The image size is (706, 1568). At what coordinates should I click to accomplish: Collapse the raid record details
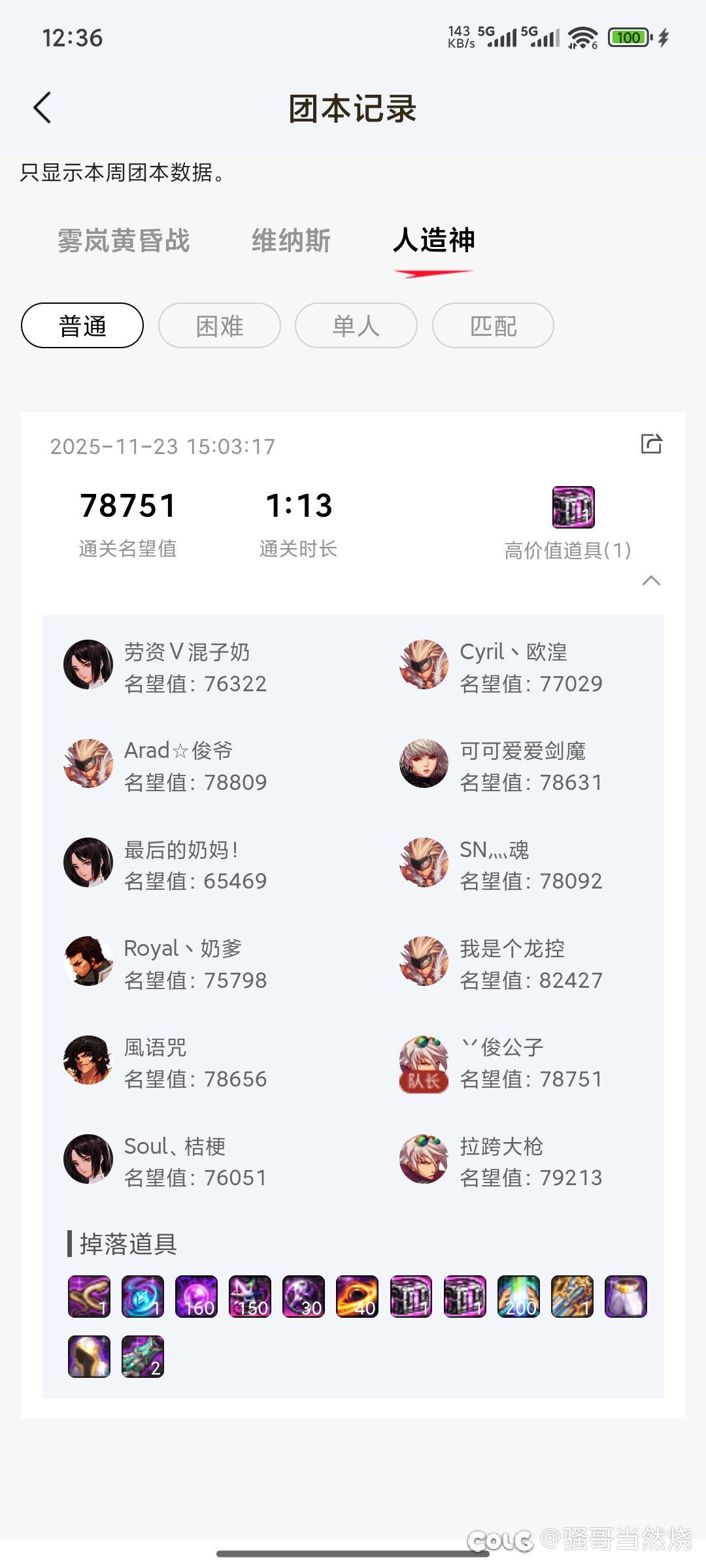pyautogui.click(x=651, y=580)
